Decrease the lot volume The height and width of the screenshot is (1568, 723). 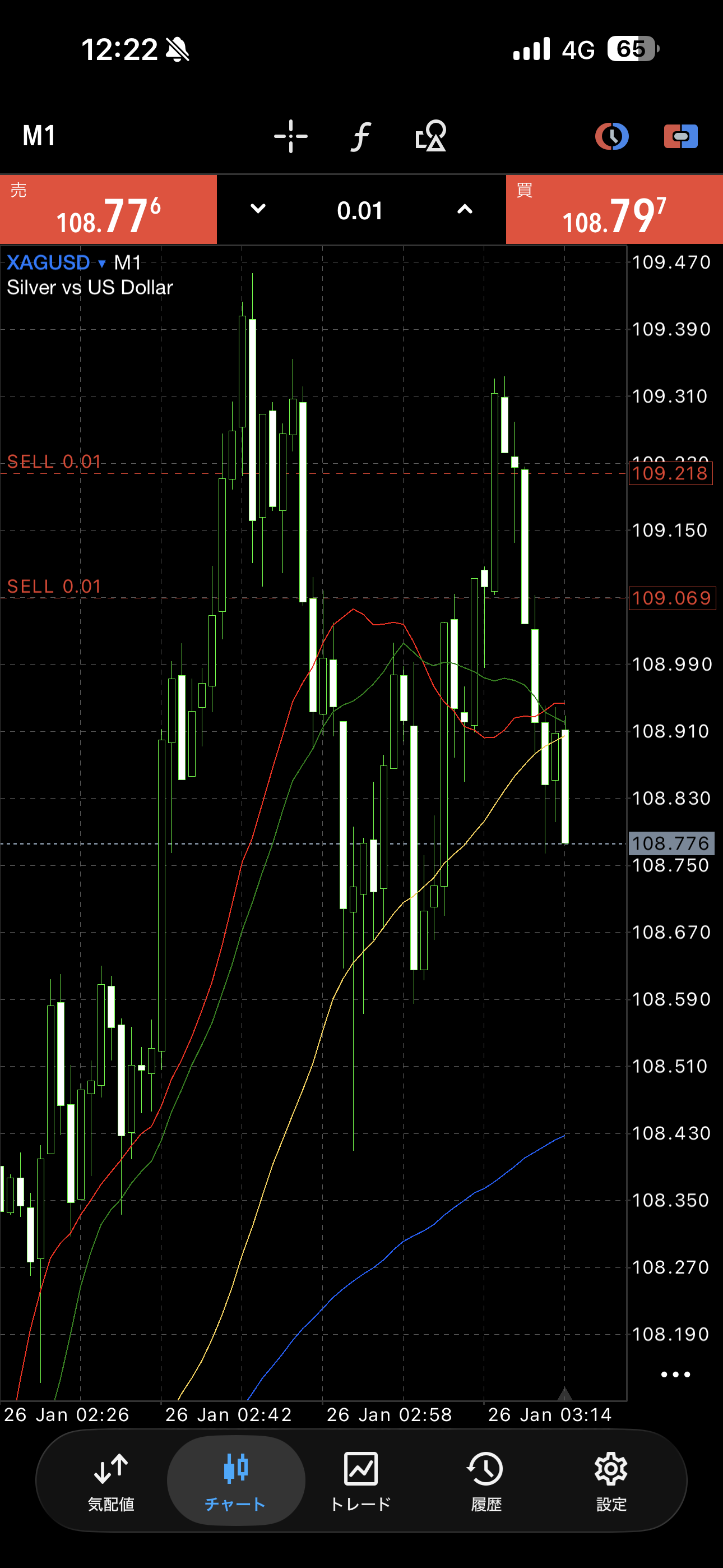coord(258,209)
